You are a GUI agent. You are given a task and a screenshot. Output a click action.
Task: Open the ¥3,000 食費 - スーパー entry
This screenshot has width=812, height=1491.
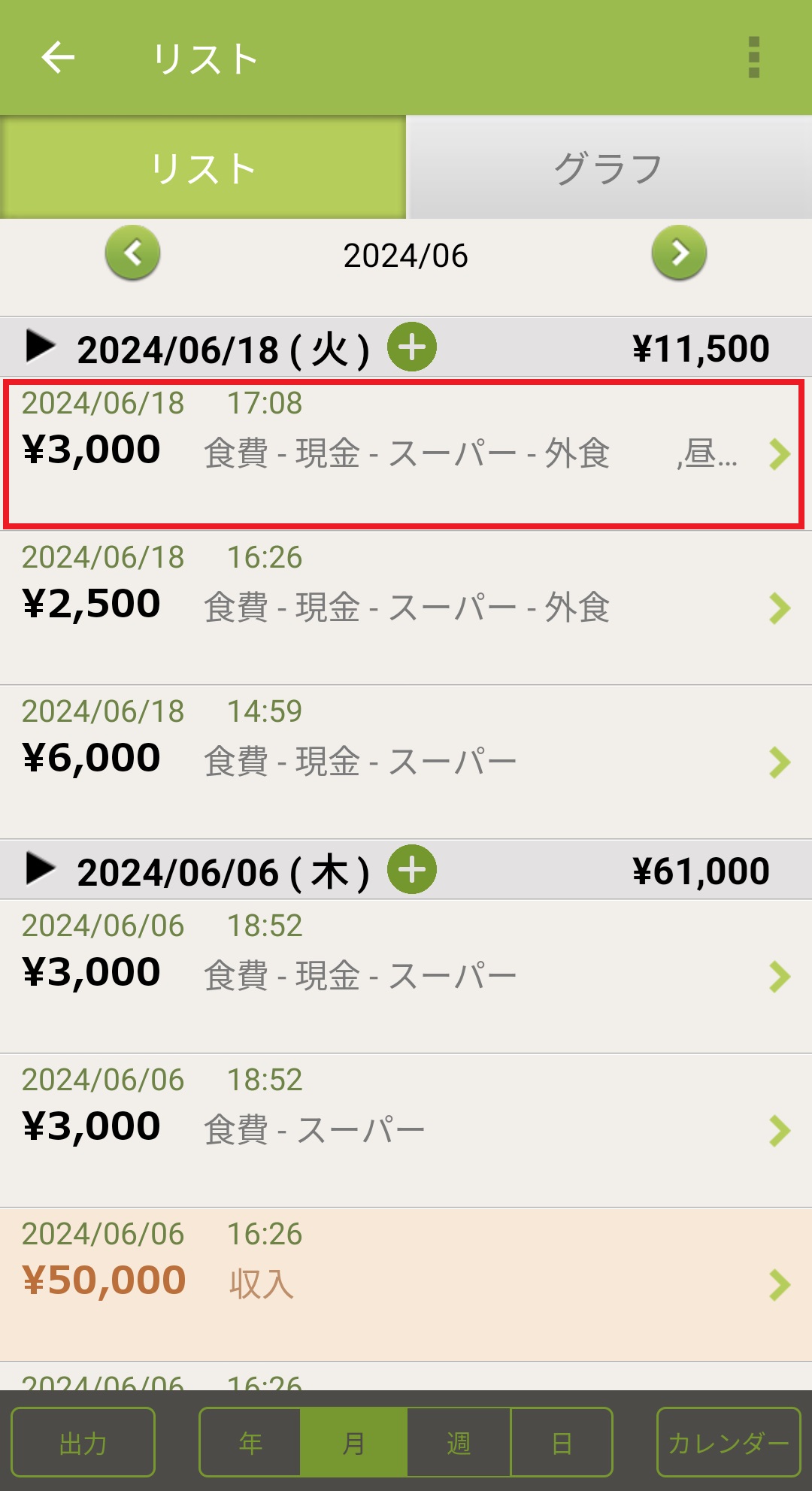pos(404,1130)
